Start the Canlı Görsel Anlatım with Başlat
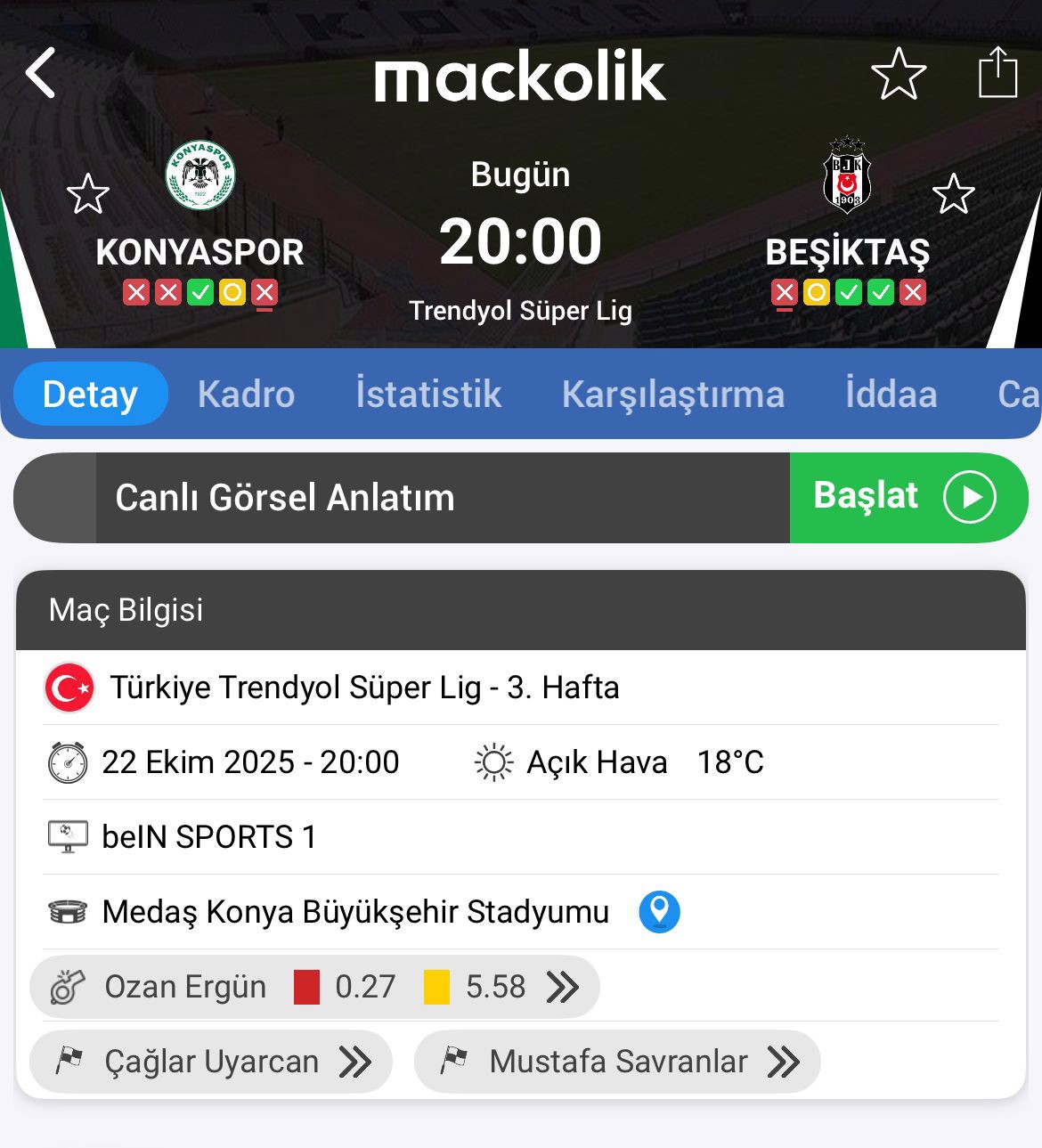 (x=907, y=497)
